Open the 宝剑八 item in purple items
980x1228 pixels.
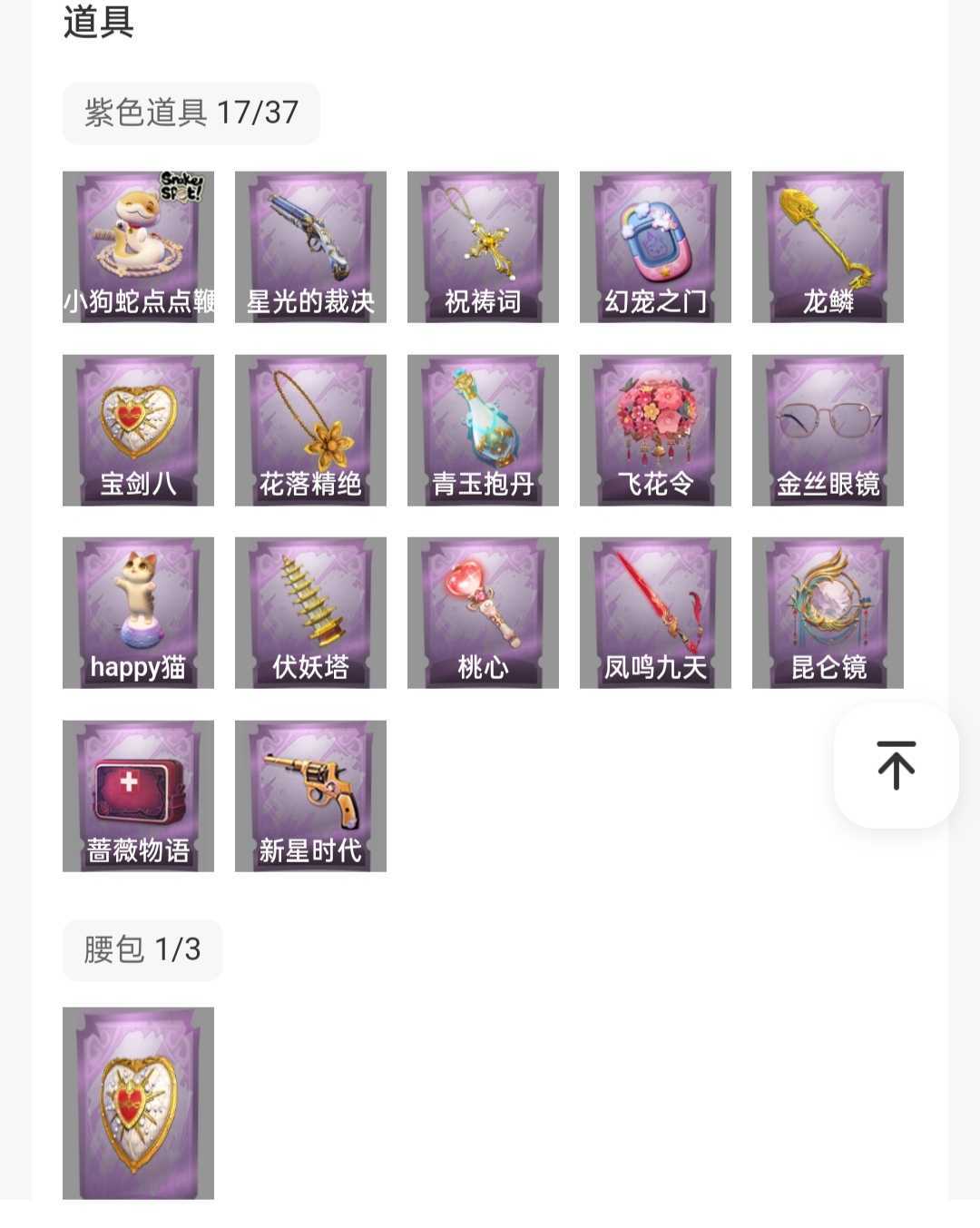138,430
